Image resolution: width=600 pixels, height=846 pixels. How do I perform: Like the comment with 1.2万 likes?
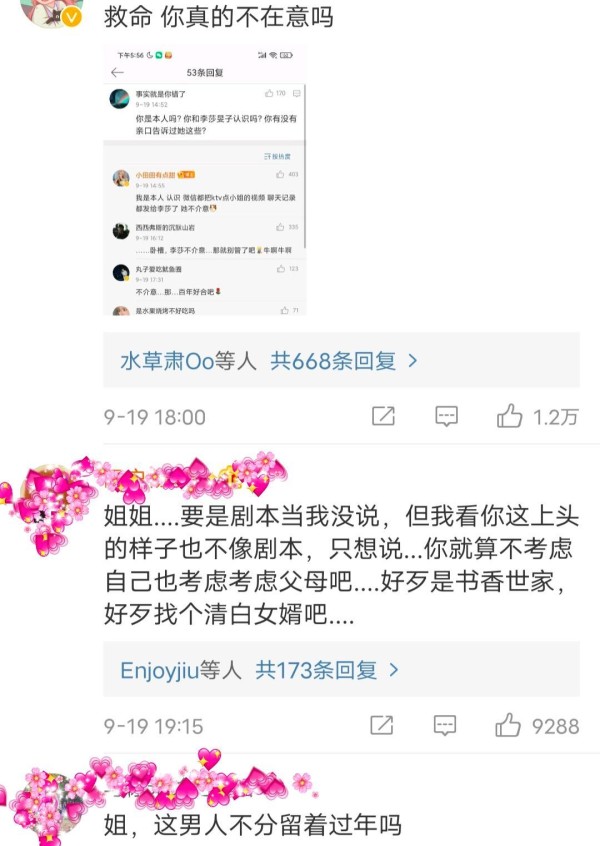510,416
